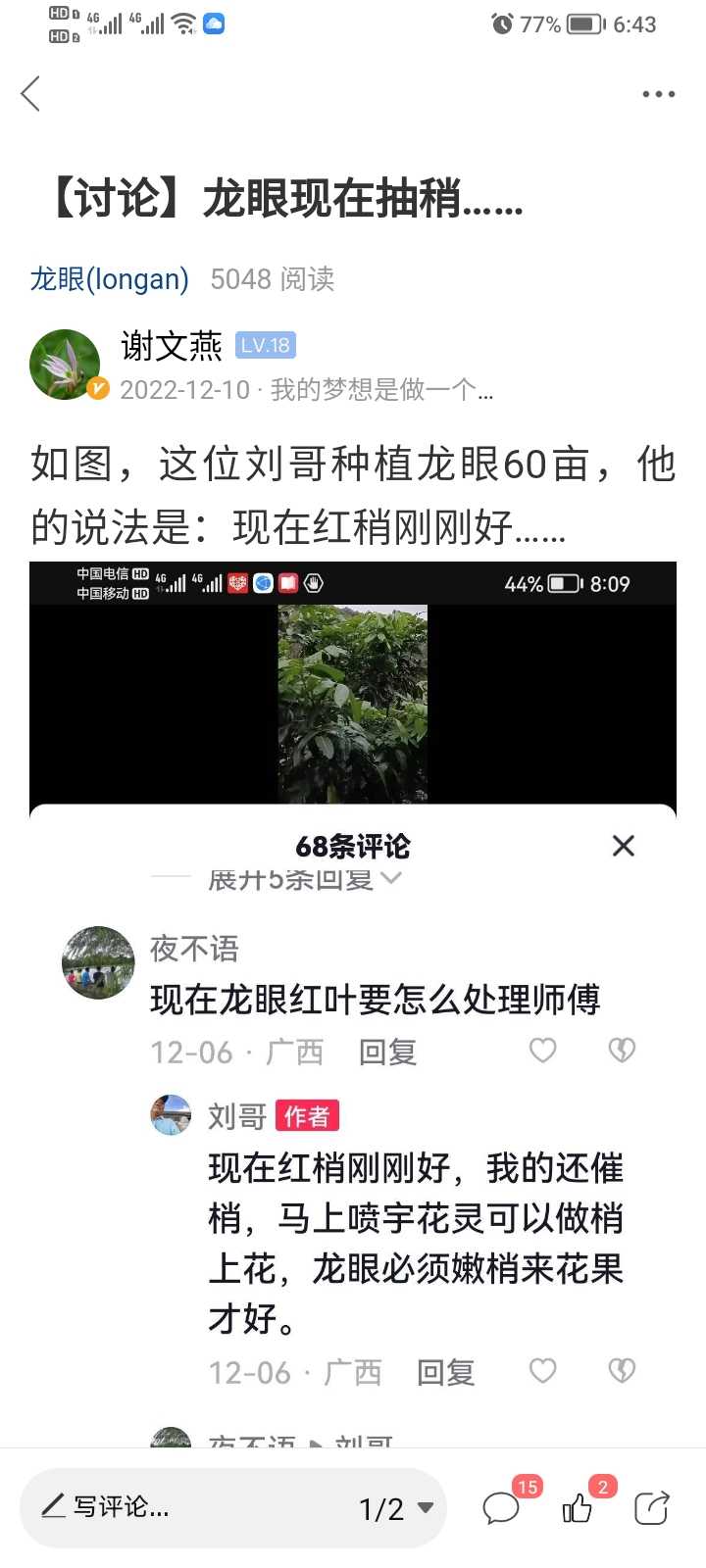
Task: Like 夜不语's comment with the heart
Action: click(542, 1051)
